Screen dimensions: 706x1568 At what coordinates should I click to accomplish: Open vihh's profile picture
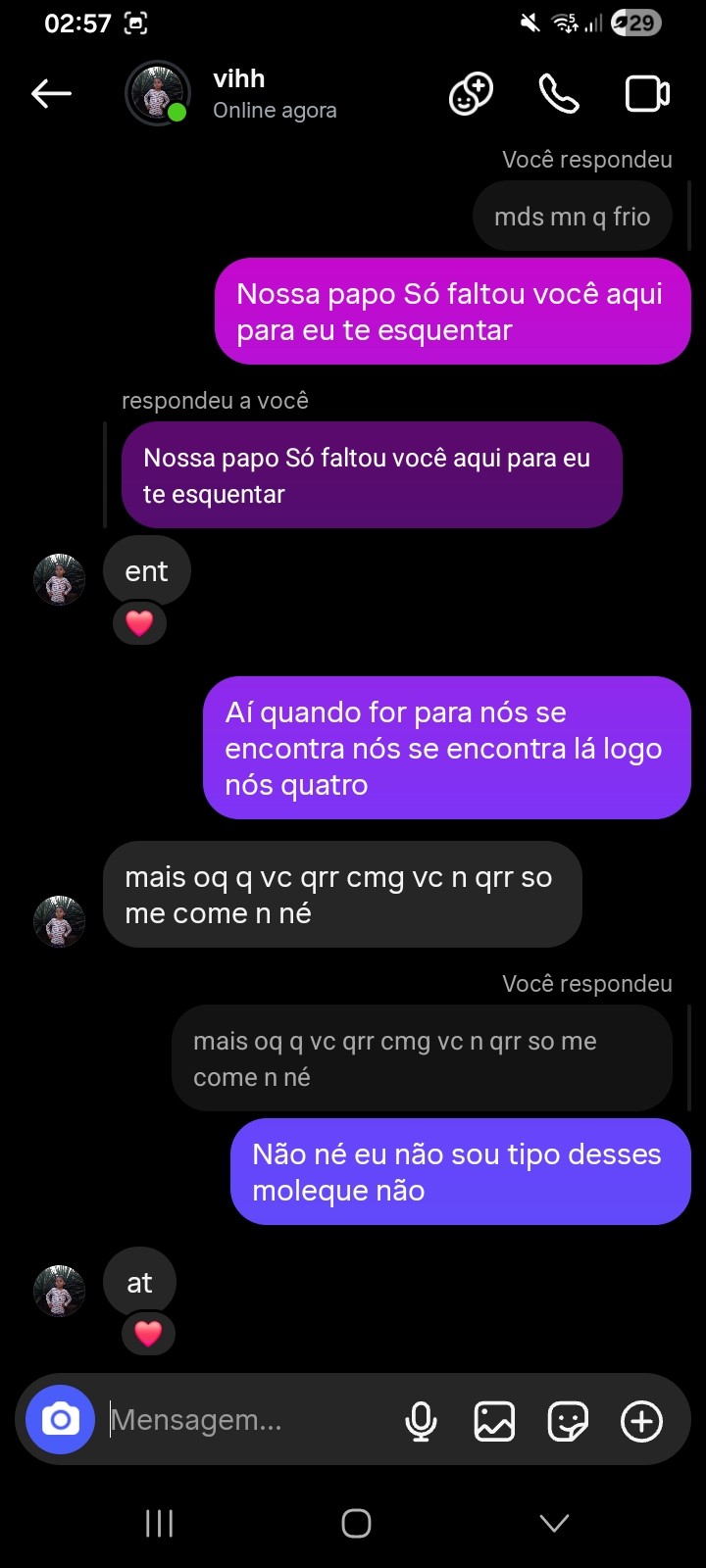157,93
